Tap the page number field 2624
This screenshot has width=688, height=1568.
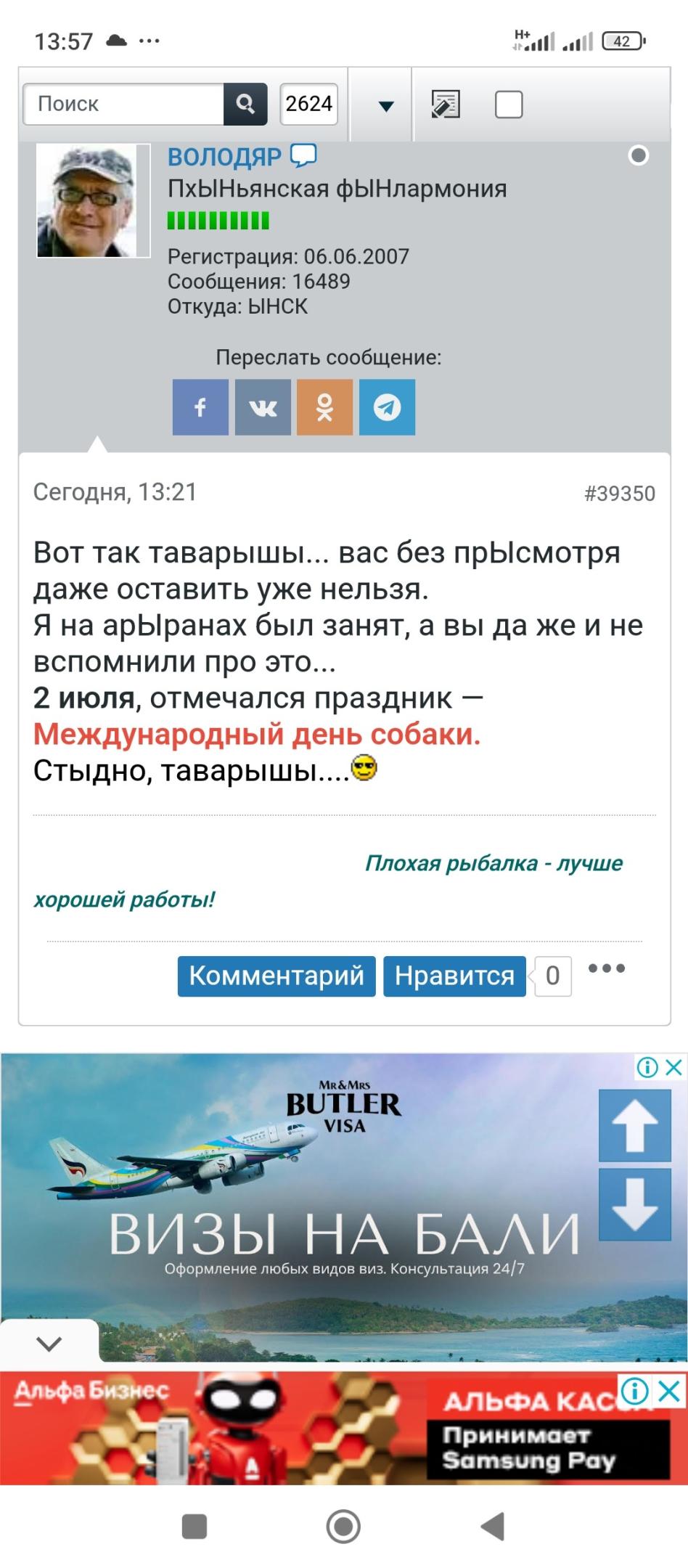pos(308,104)
